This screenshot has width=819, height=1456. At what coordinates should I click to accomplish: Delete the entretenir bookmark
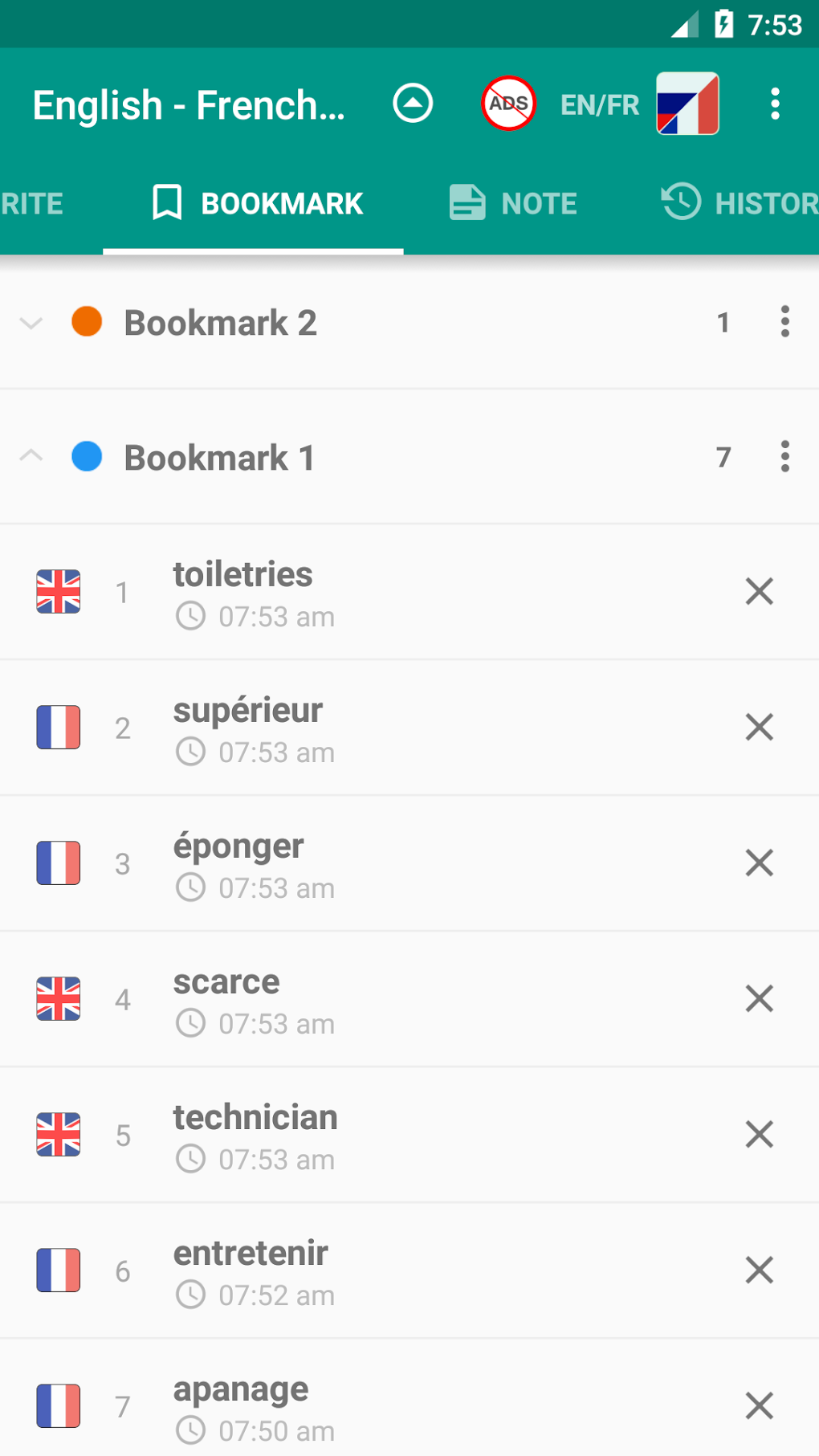tap(759, 1270)
